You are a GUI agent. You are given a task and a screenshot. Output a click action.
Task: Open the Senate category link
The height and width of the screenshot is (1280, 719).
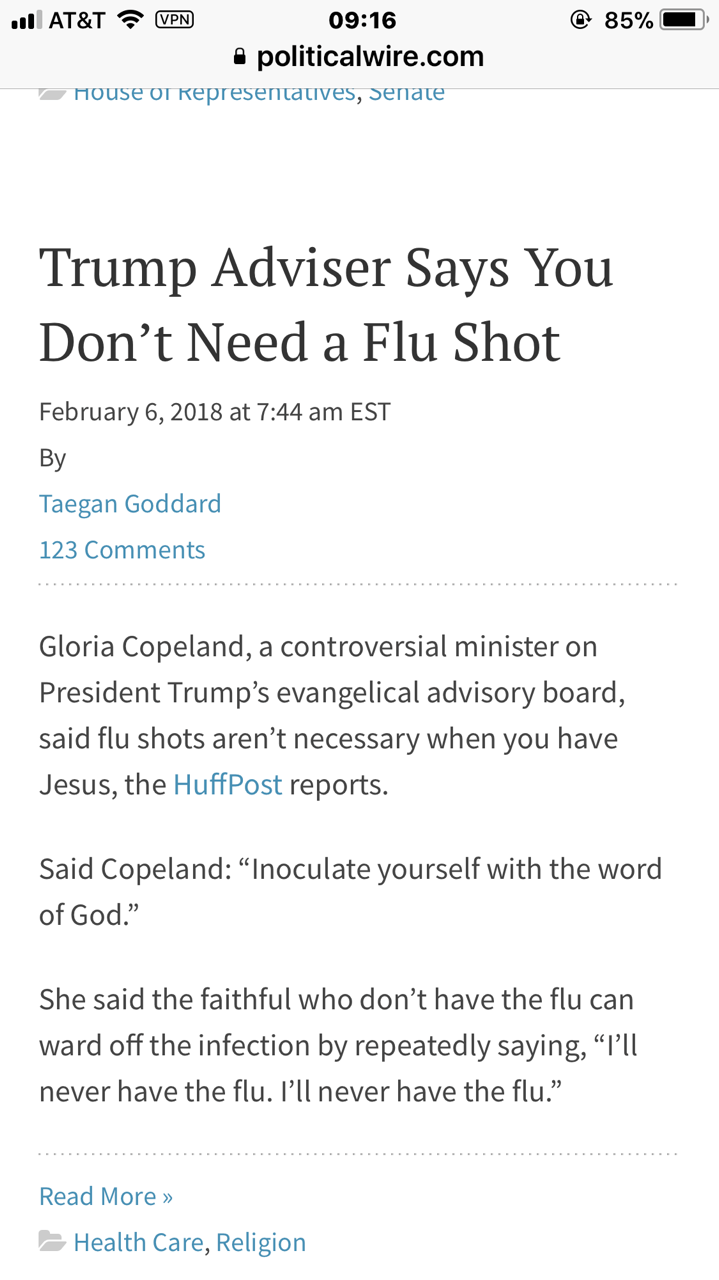click(x=406, y=92)
